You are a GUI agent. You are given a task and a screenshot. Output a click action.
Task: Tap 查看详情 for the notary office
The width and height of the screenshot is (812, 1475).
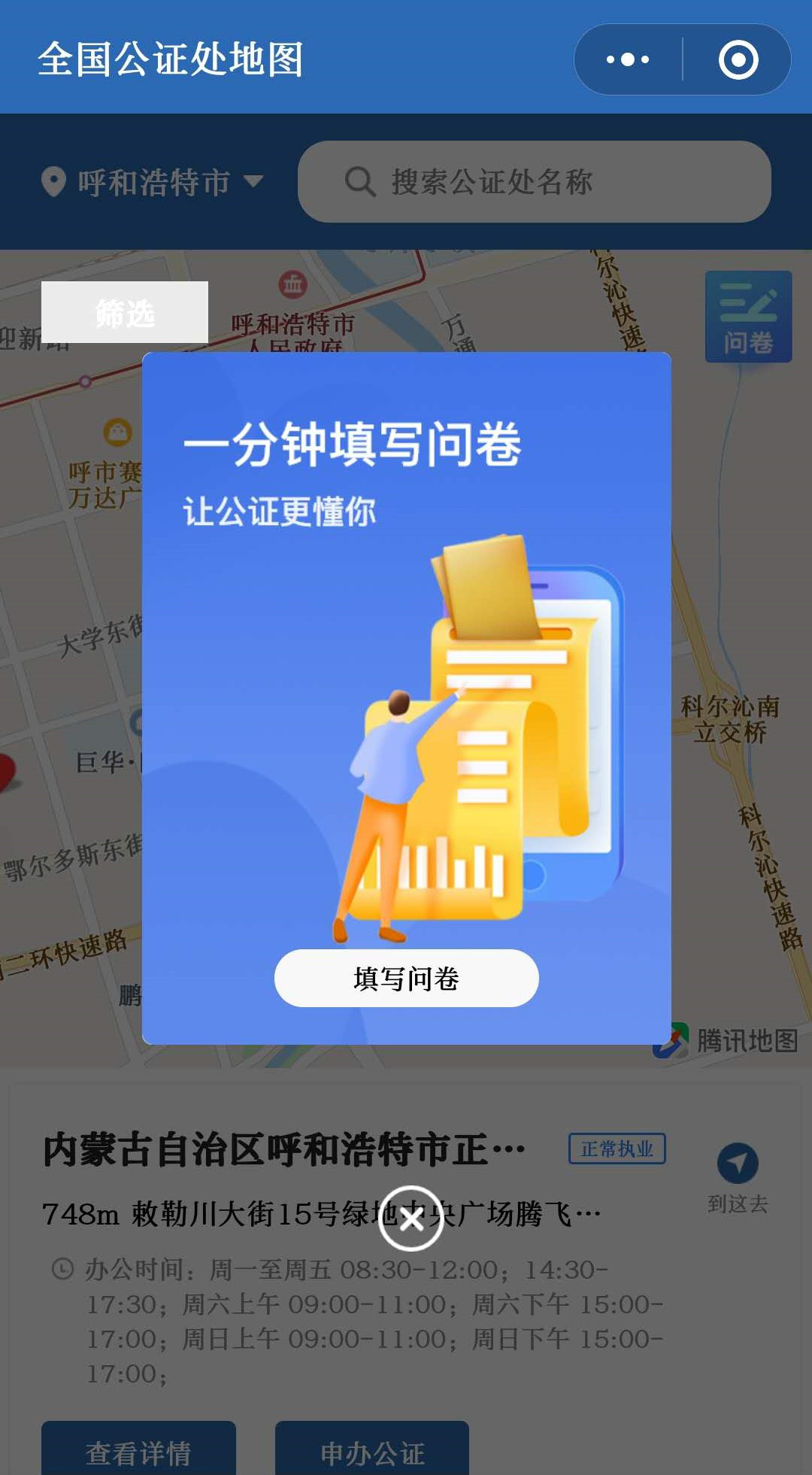pyautogui.click(x=138, y=1452)
